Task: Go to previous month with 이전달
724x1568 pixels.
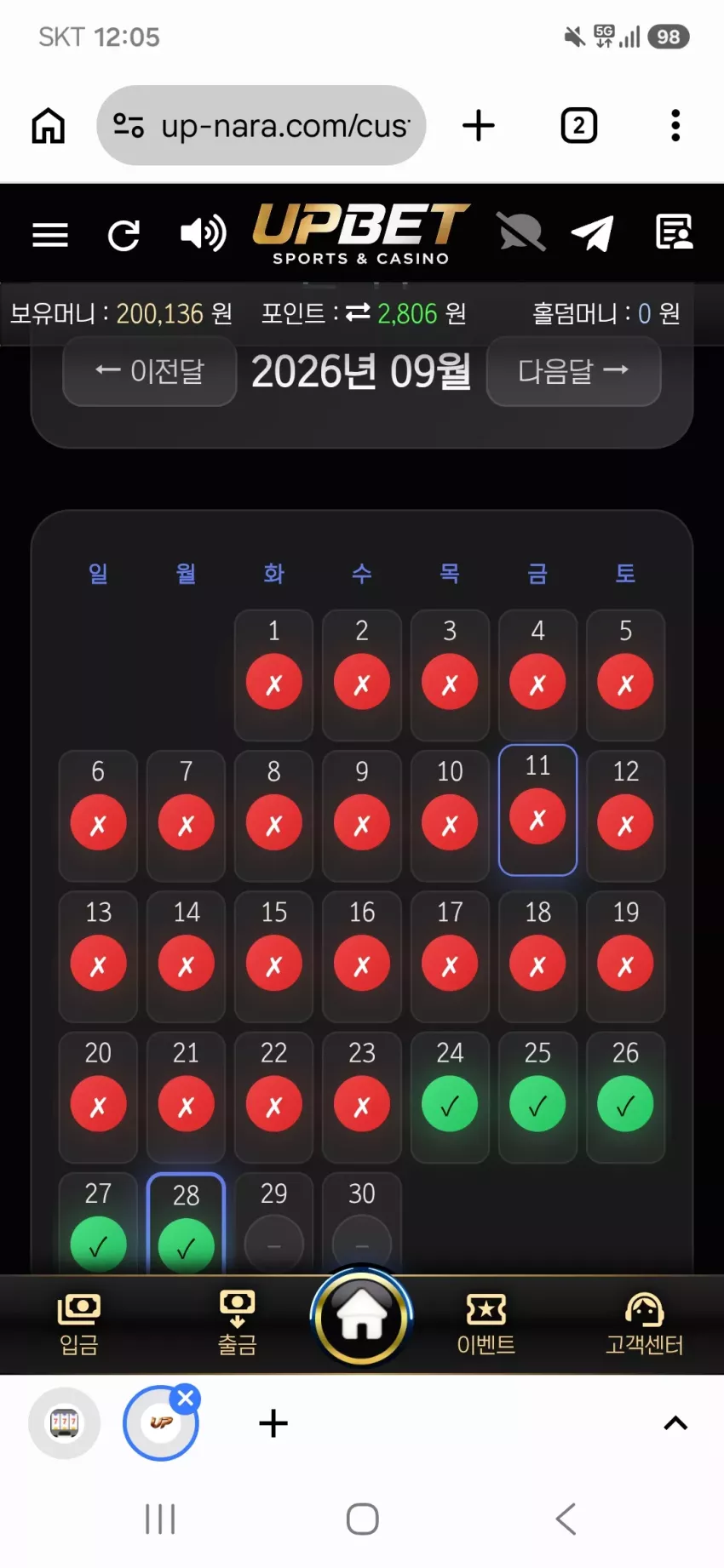Action: 150,371
